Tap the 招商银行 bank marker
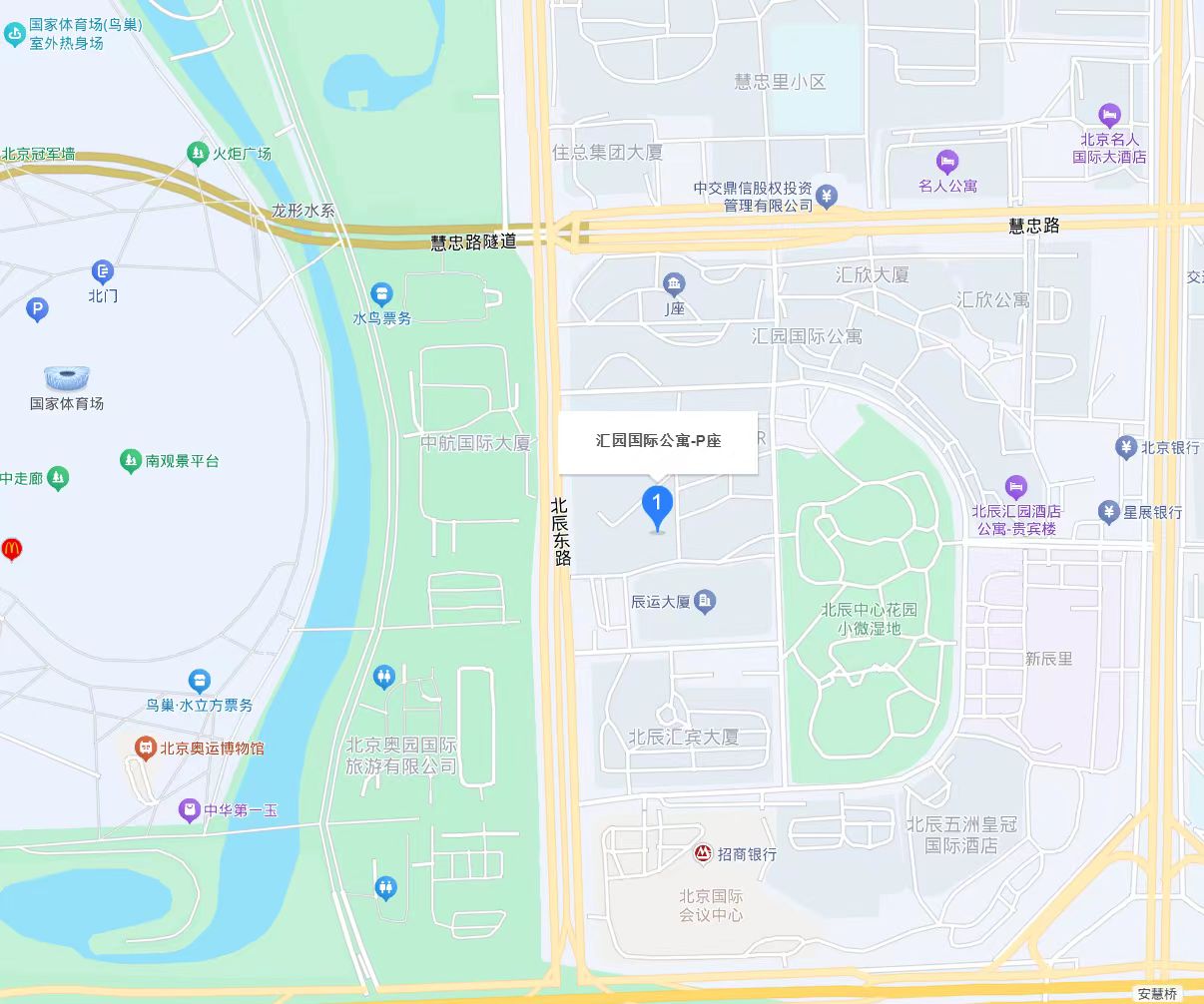This screenshot has width=1204, height=1004. point(704,853)
